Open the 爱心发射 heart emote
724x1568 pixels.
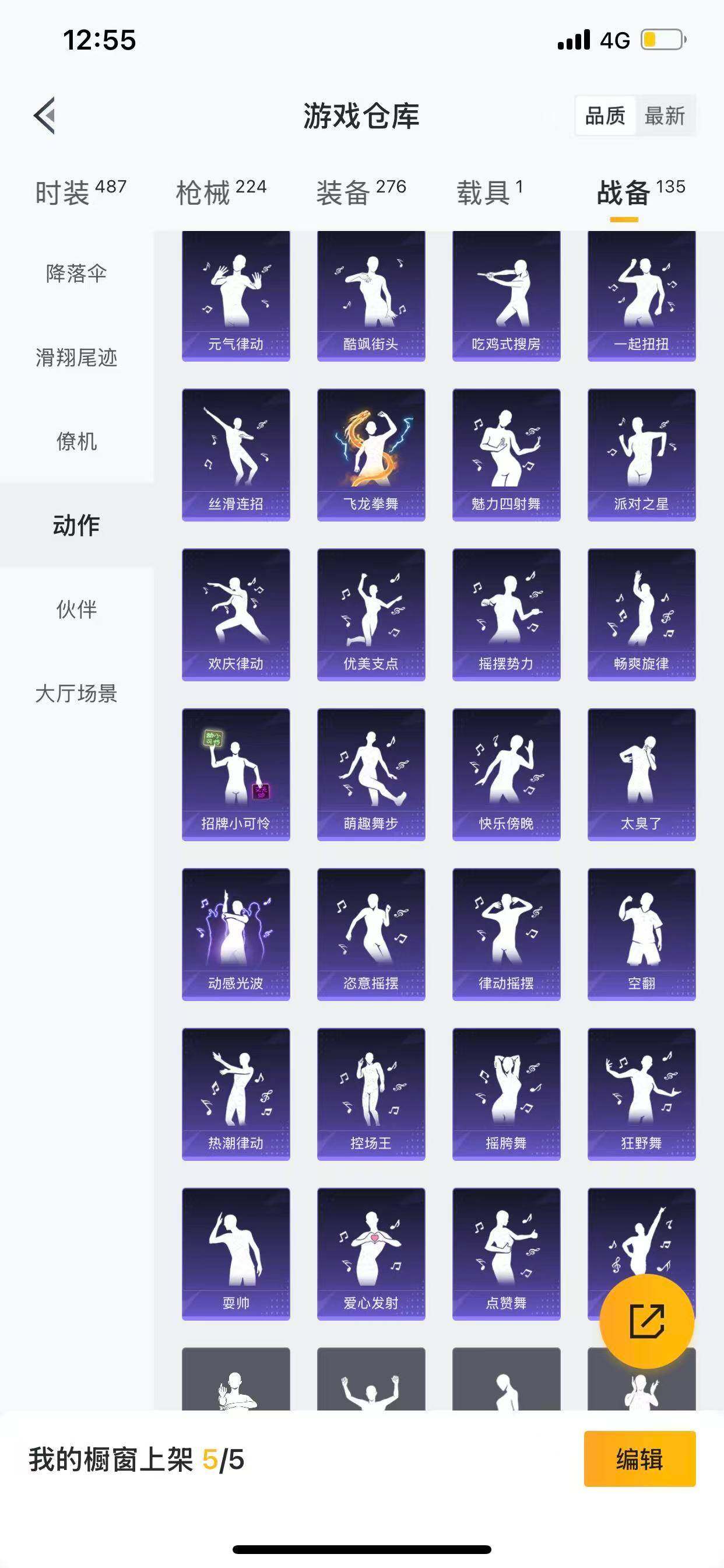(x=370, y=1248)
